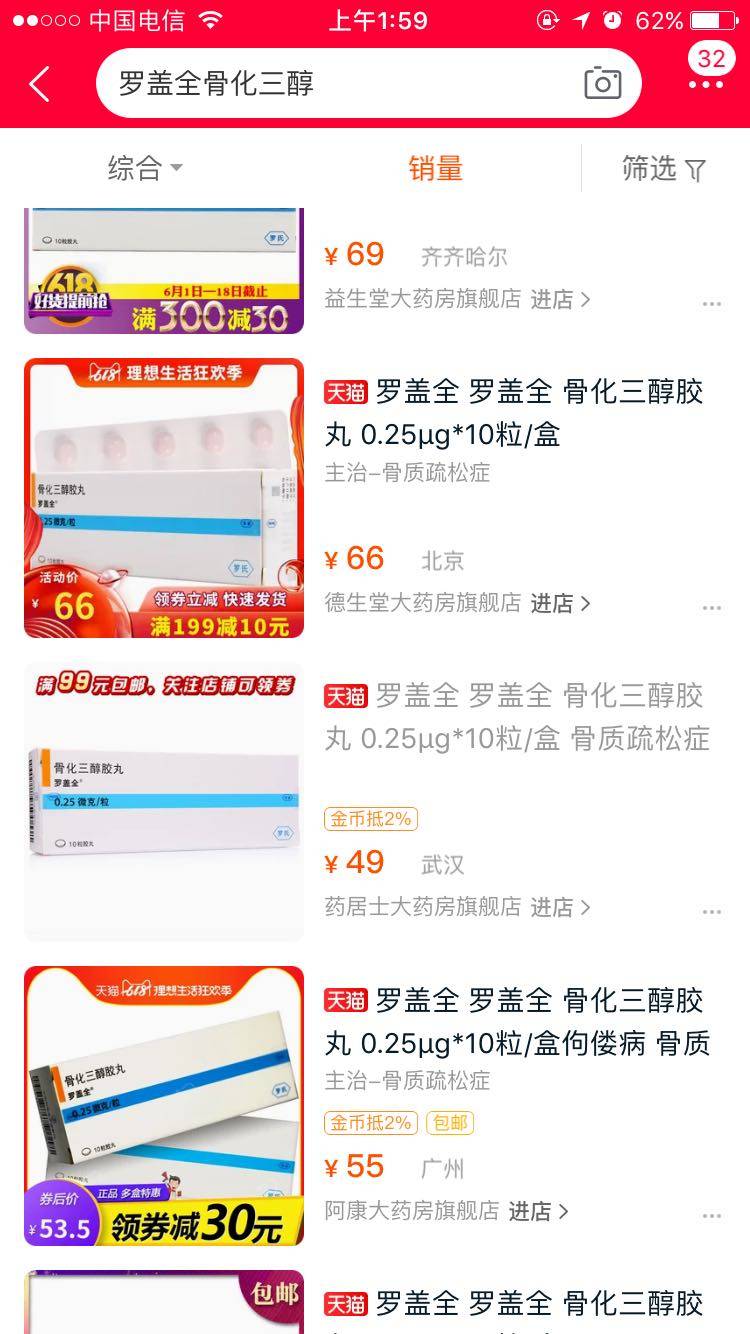Open more options for the ¥55 item
Image resolution: width=750 pixels, height=1334 pixels.
[x=711, y=1214]
